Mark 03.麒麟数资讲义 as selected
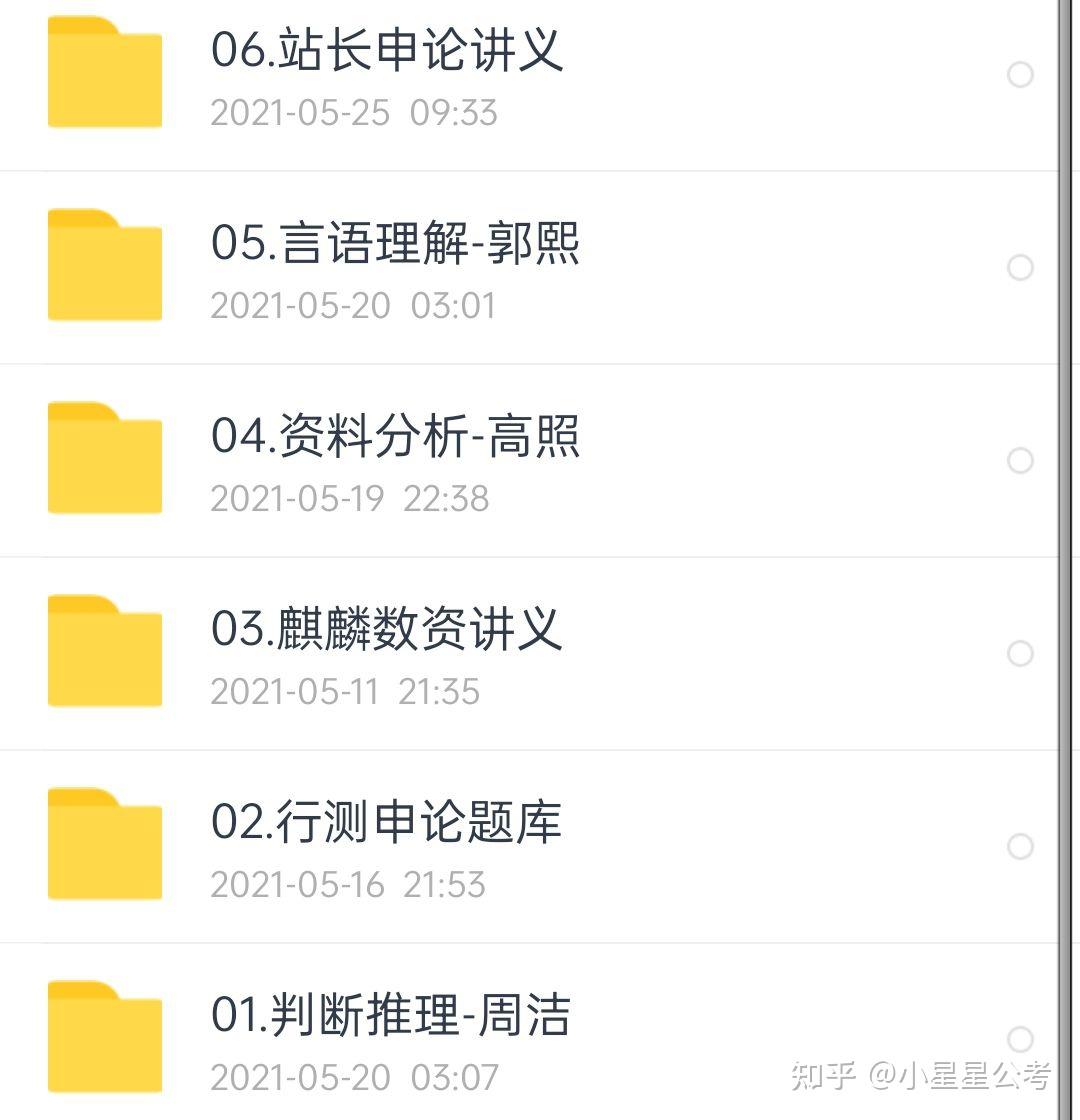The height and width of the screenshot is (1120, 1080). (x=1020, y=654)
